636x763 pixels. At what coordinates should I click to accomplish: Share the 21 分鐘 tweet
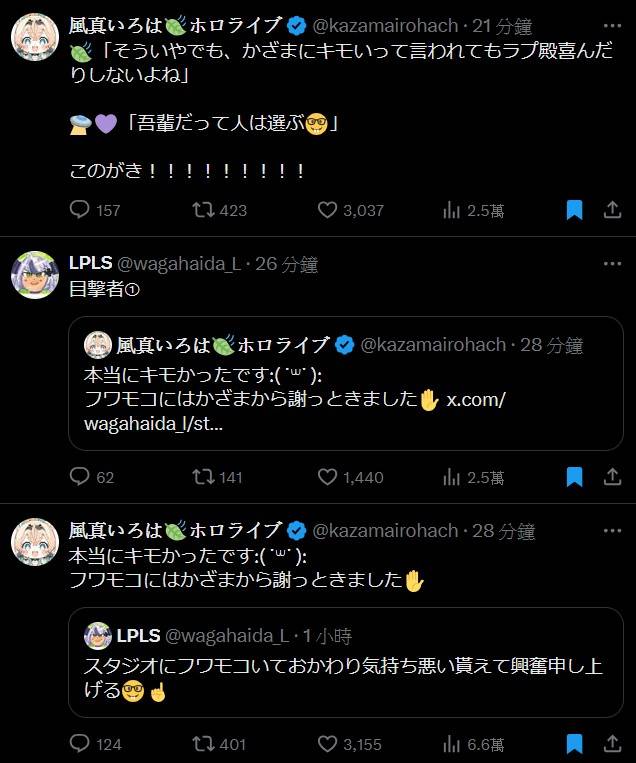click(x=612, y=210)
